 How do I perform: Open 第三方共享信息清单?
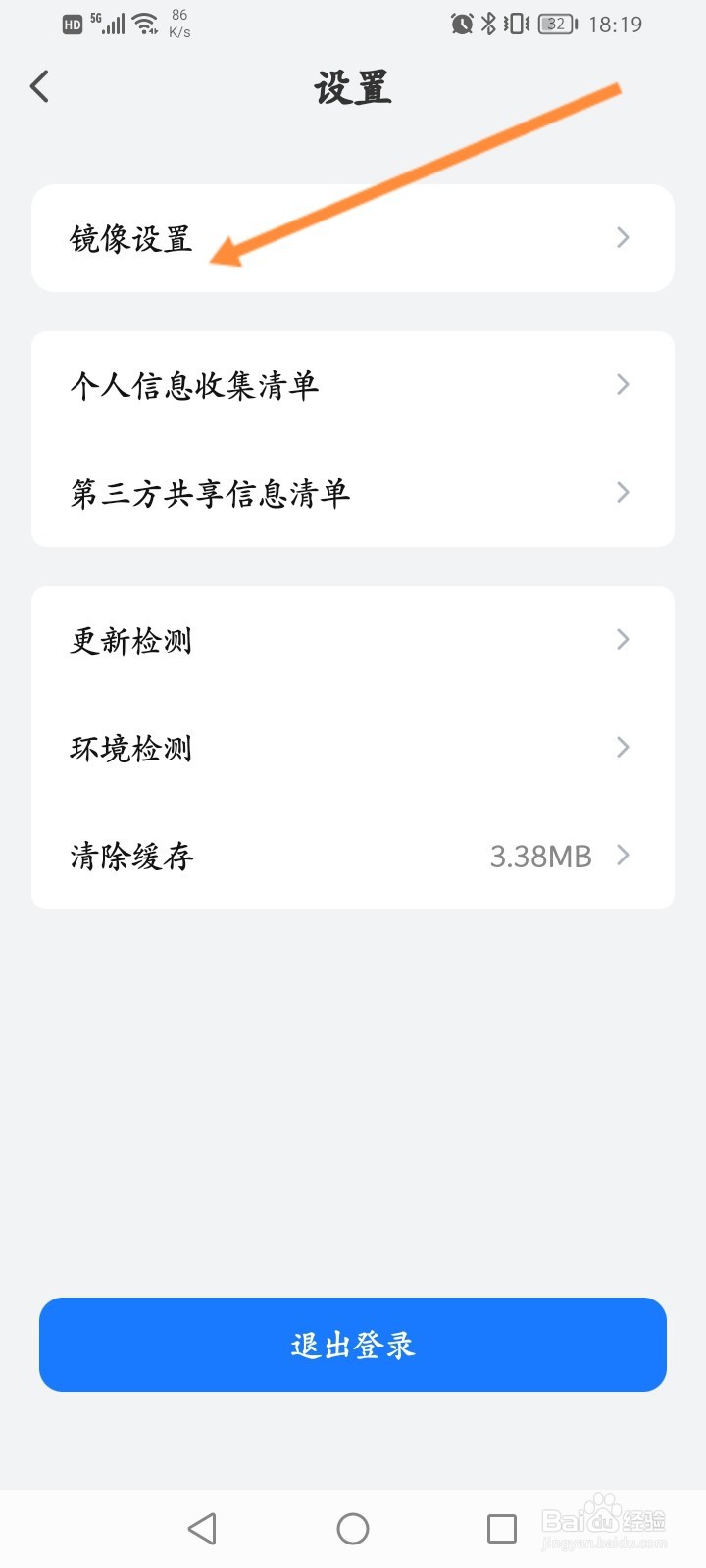[352, 493]
